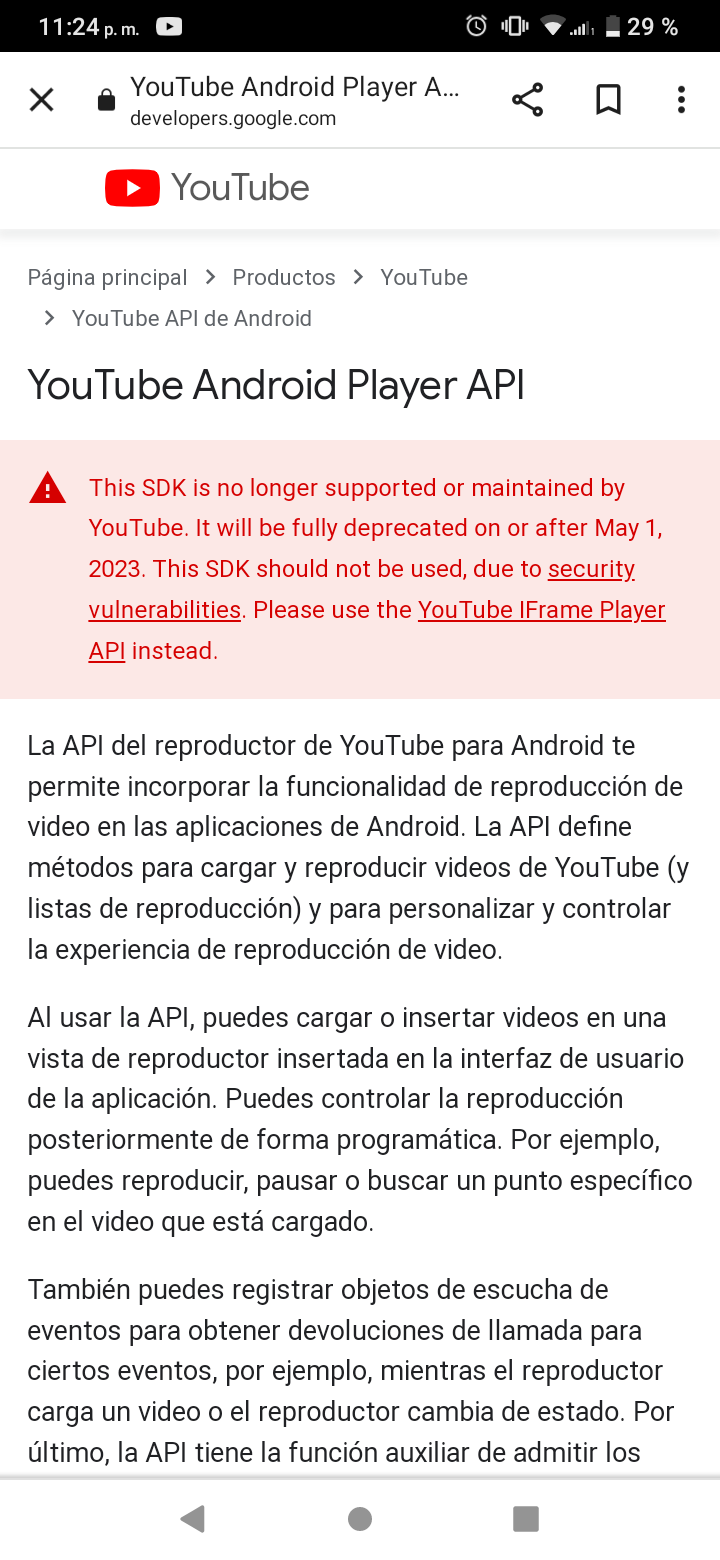This screenshot has width=720, height=1560.
Task: Open recent apps with the square button
Action: point(524,1517)
